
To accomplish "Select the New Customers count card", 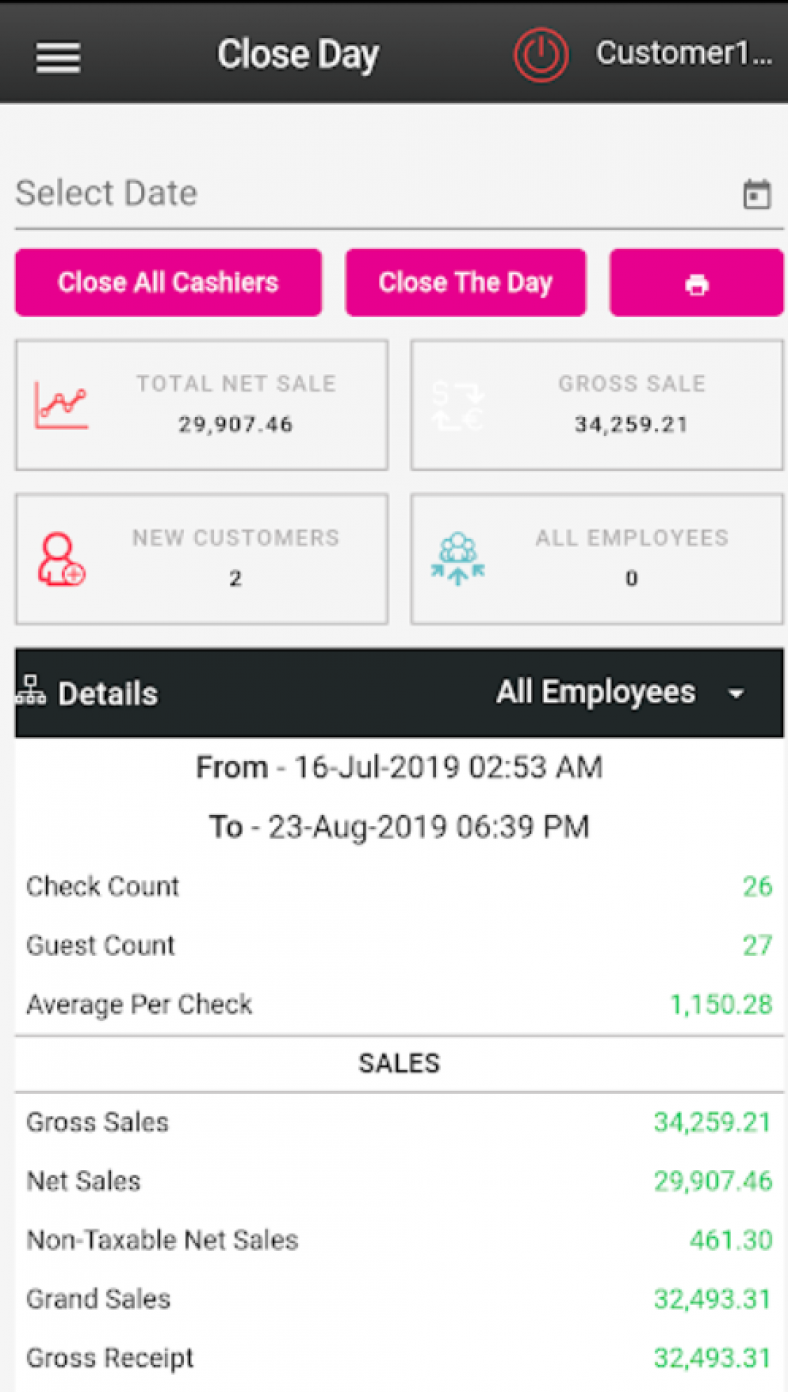I will tap(201, 558).
